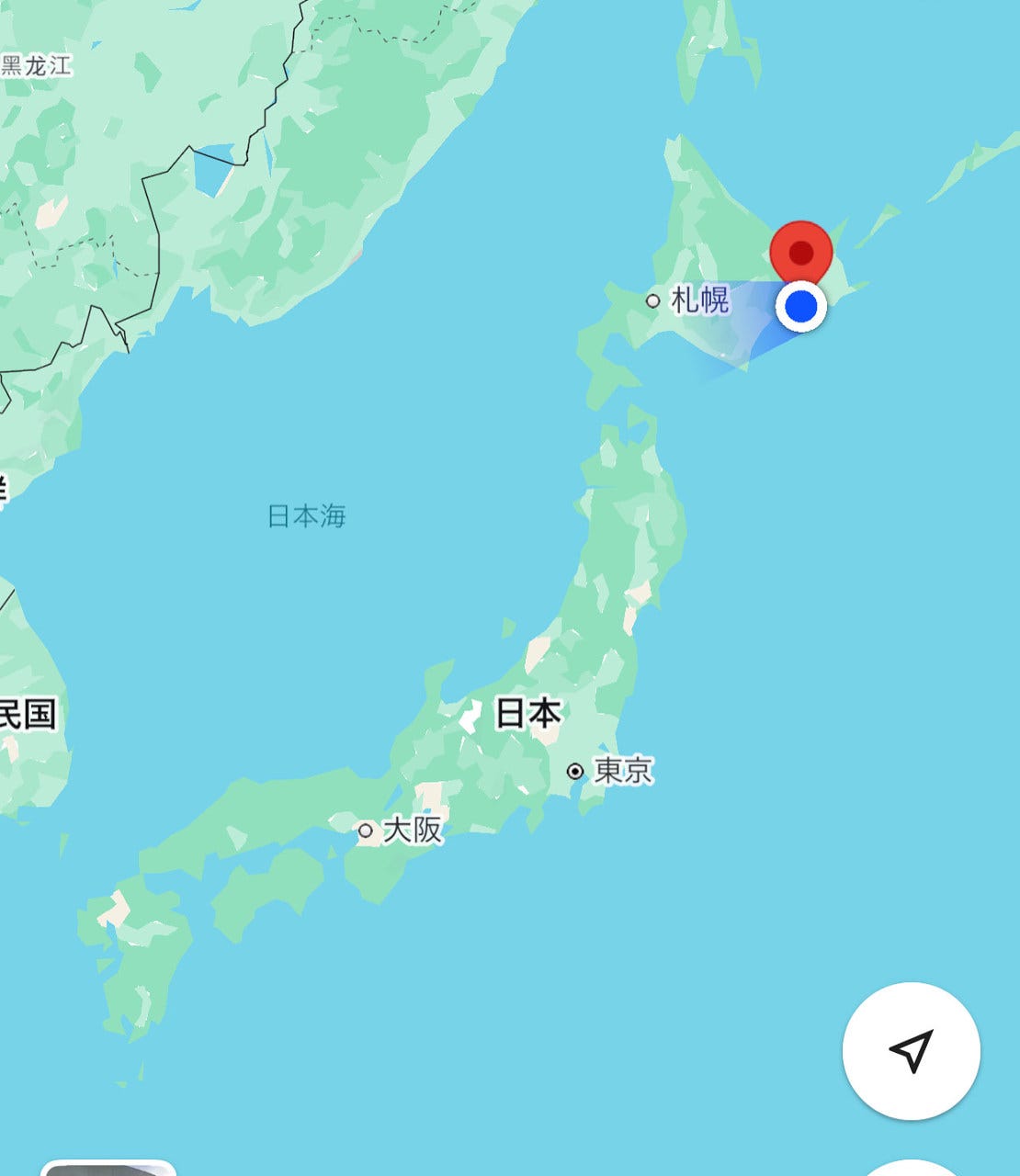Image resolution: width=1020 pixels, height=1176 pixels.
Task: Select the red dropped pin in Hokkaido
Action: [x=801, y=250]
